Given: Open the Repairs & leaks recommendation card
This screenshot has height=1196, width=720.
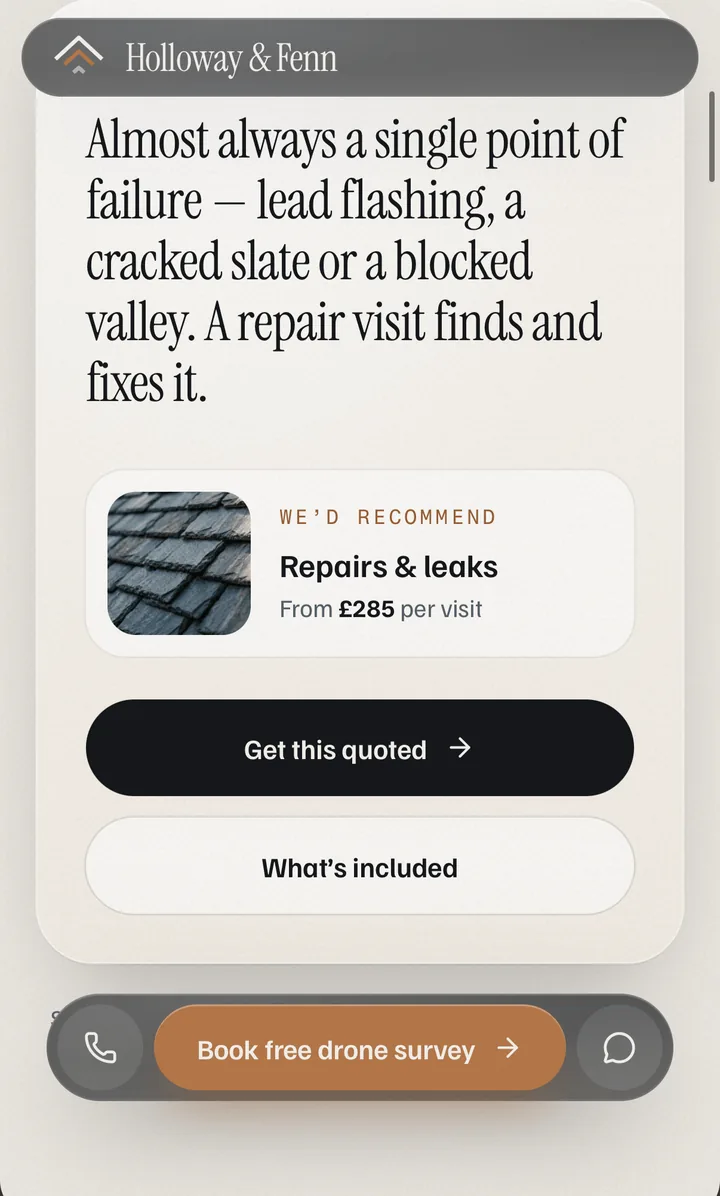Looking at the screenshot, I should pos(359,563).
